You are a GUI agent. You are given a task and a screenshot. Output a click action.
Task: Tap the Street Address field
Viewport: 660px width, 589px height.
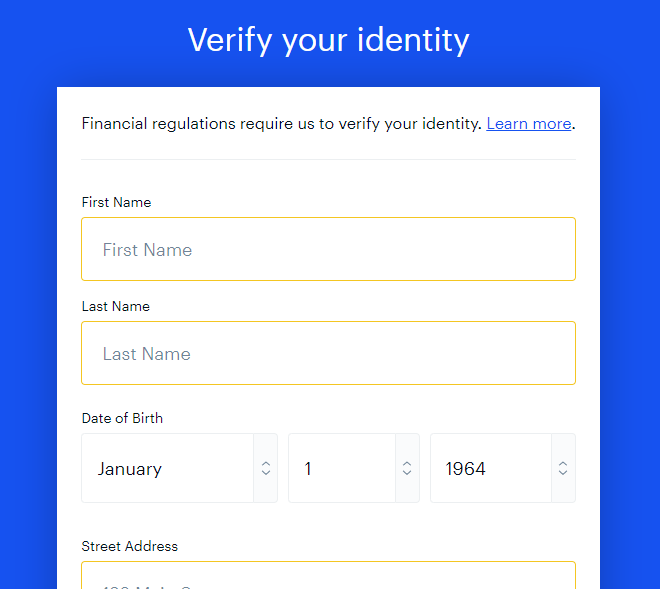tap(328, 576)
